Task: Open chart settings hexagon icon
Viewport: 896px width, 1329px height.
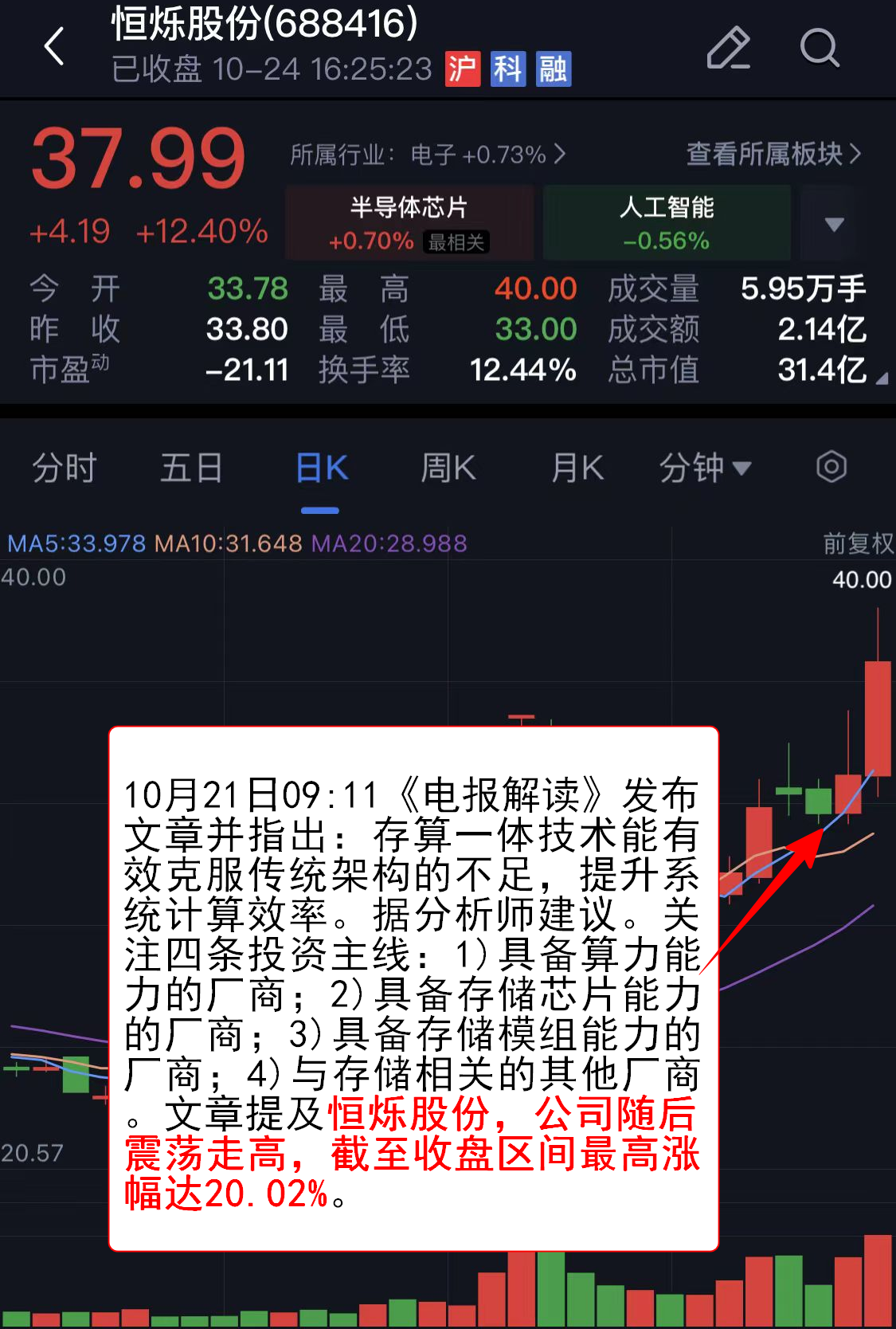Action: (x=831, y=467)
